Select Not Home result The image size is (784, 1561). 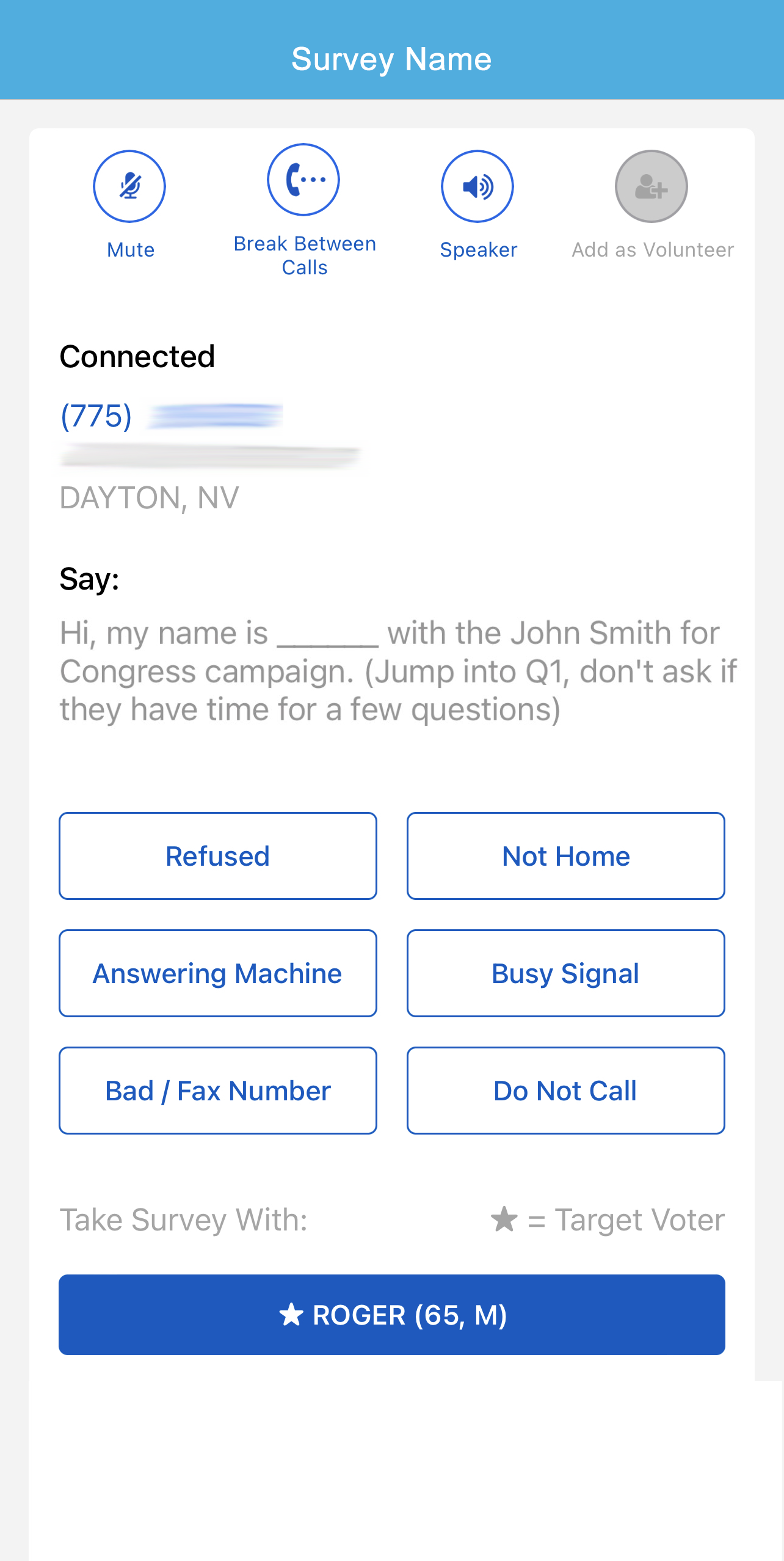pyautogui.click(x=566, y=856)
